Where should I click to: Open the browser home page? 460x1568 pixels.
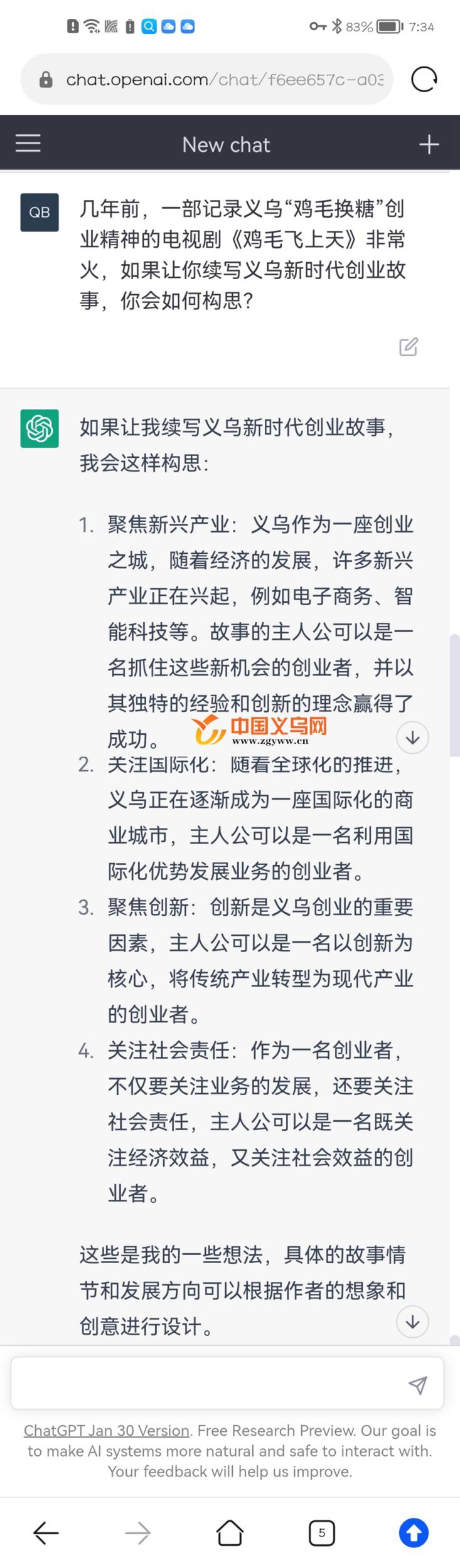230,1533
